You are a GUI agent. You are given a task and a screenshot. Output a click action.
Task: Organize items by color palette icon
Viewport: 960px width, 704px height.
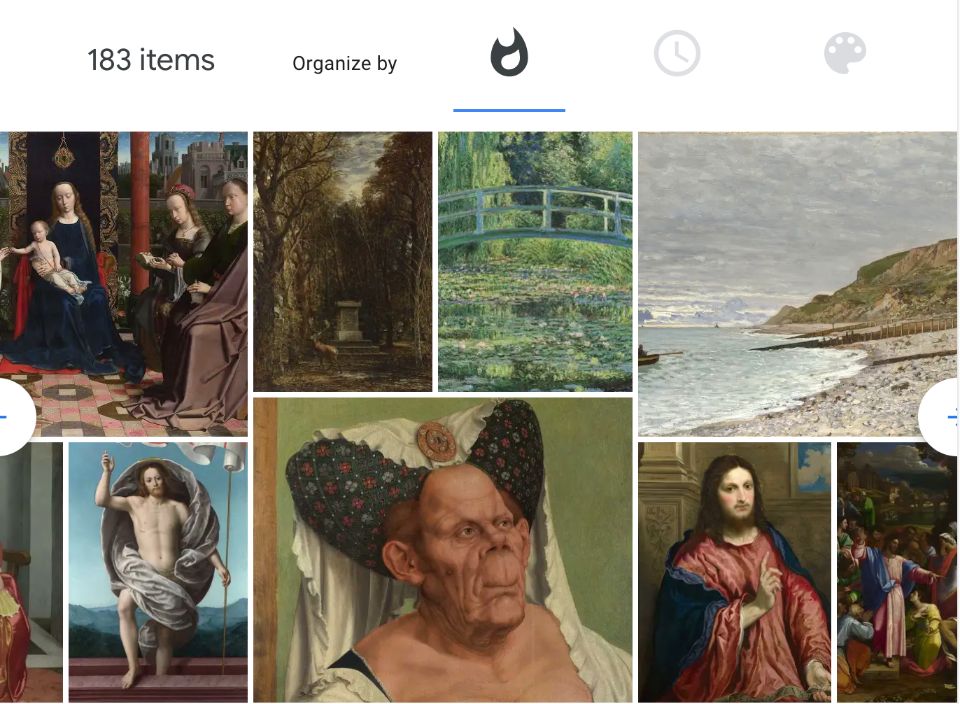click(844, 53)
